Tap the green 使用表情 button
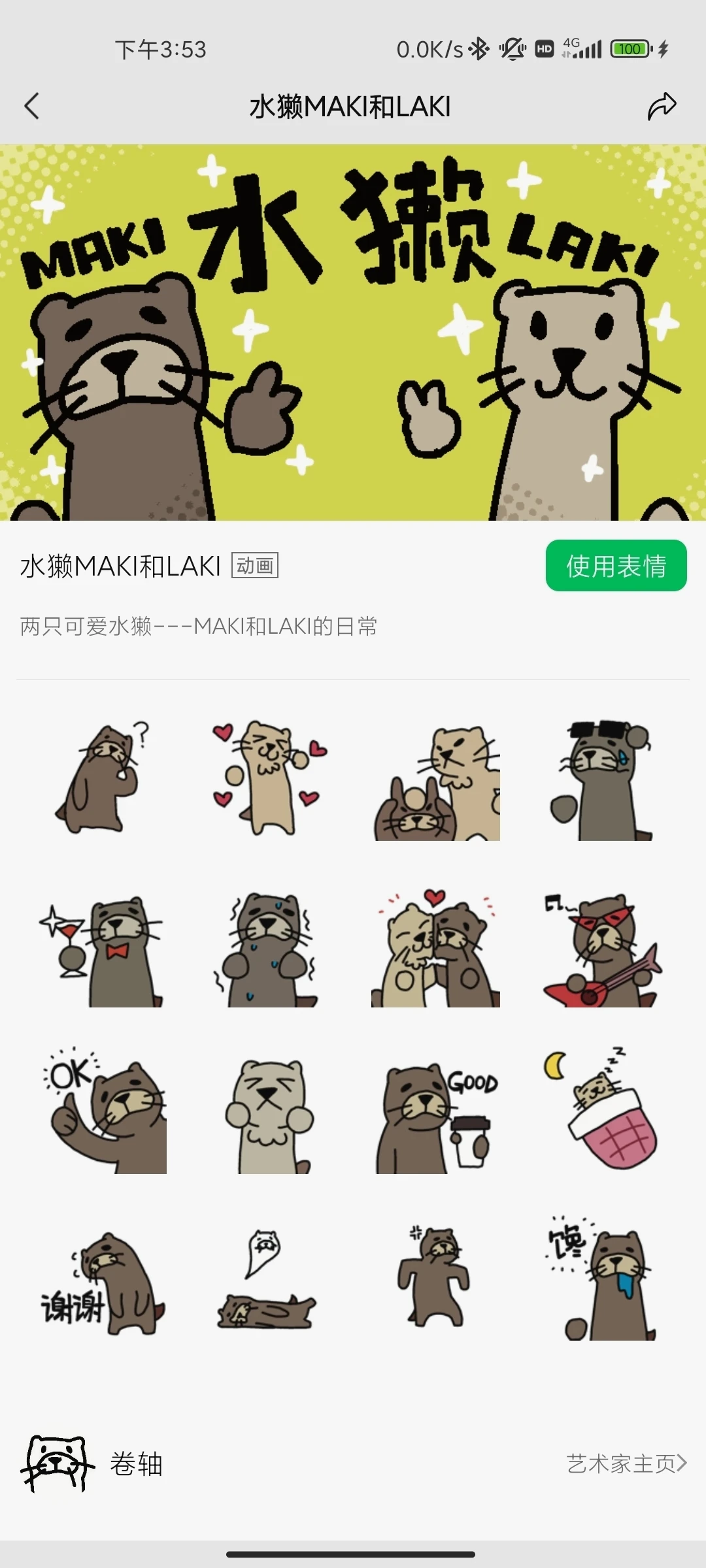 pos(616,566)
